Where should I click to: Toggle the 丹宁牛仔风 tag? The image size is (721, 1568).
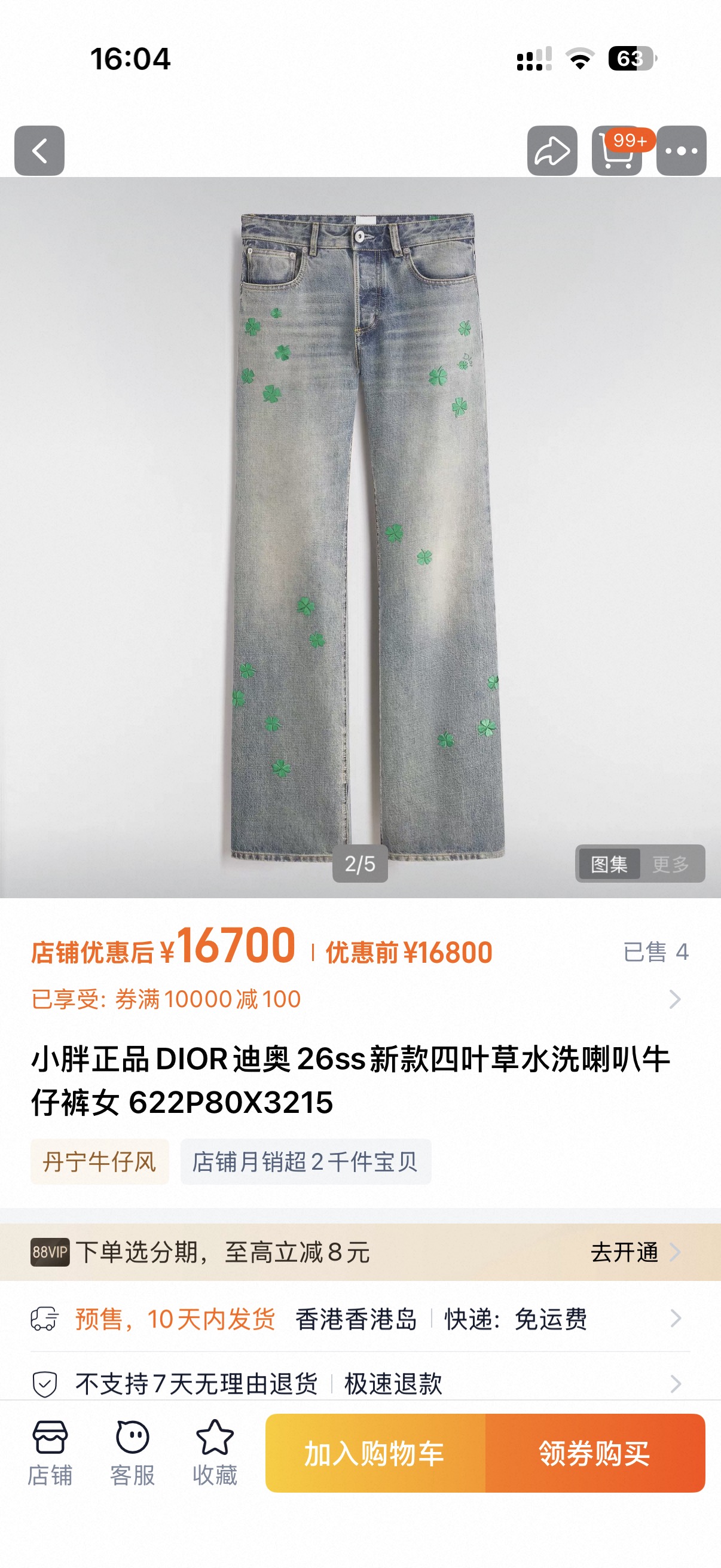(101, 1163)
